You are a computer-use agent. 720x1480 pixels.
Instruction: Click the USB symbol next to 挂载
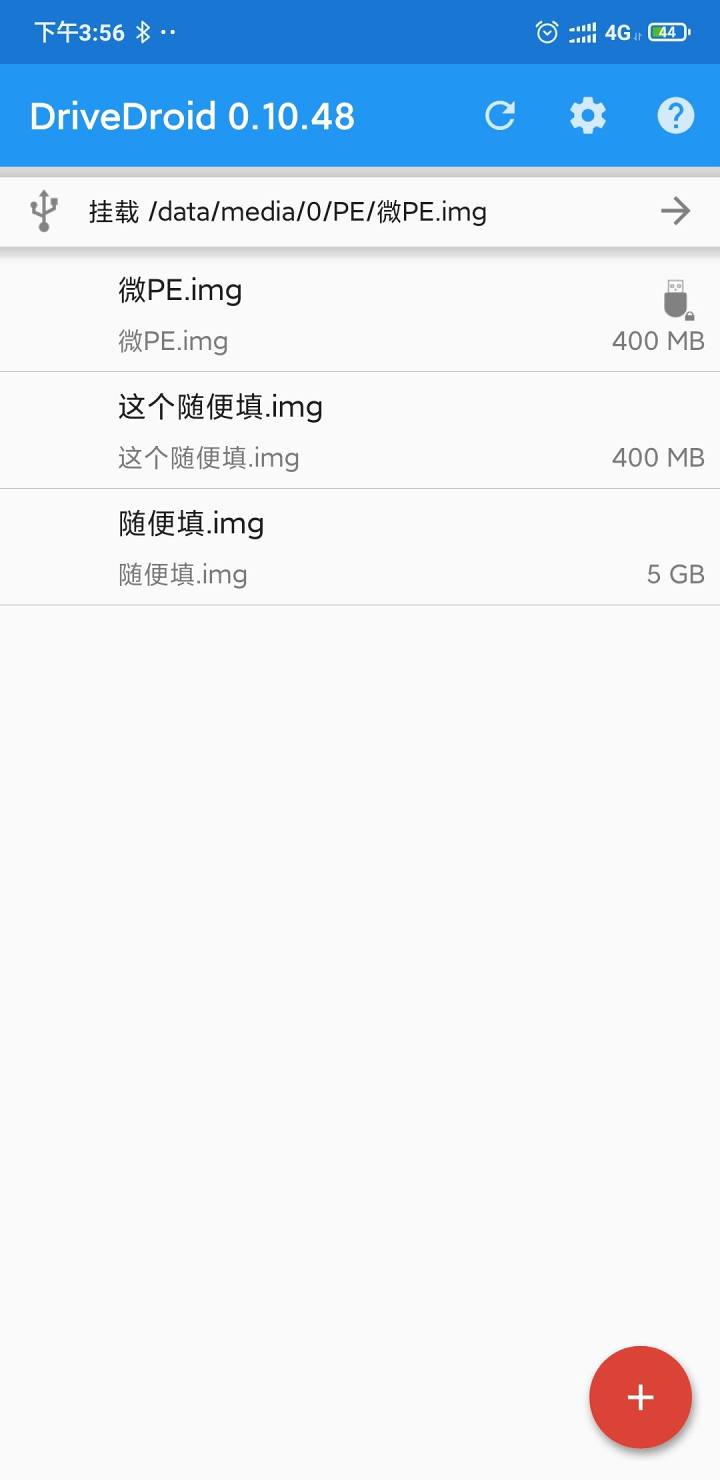42,211
